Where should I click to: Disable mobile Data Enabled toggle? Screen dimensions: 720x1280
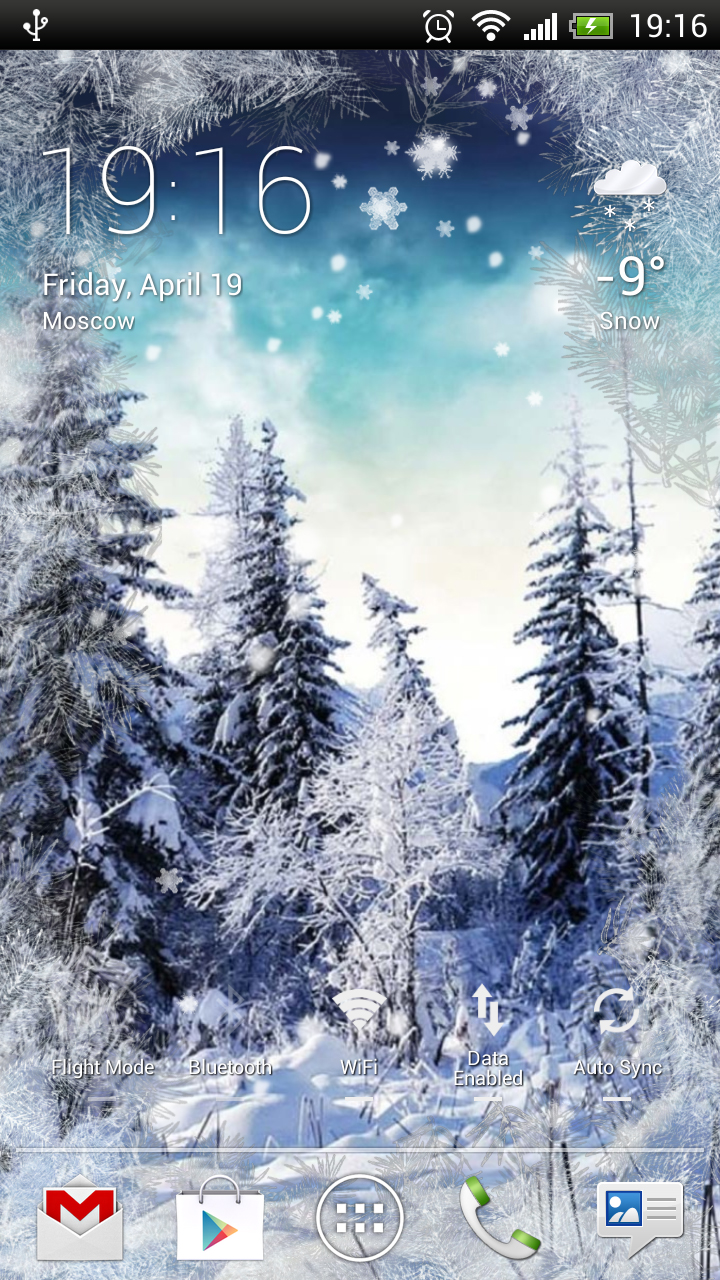click(488, 1040)
